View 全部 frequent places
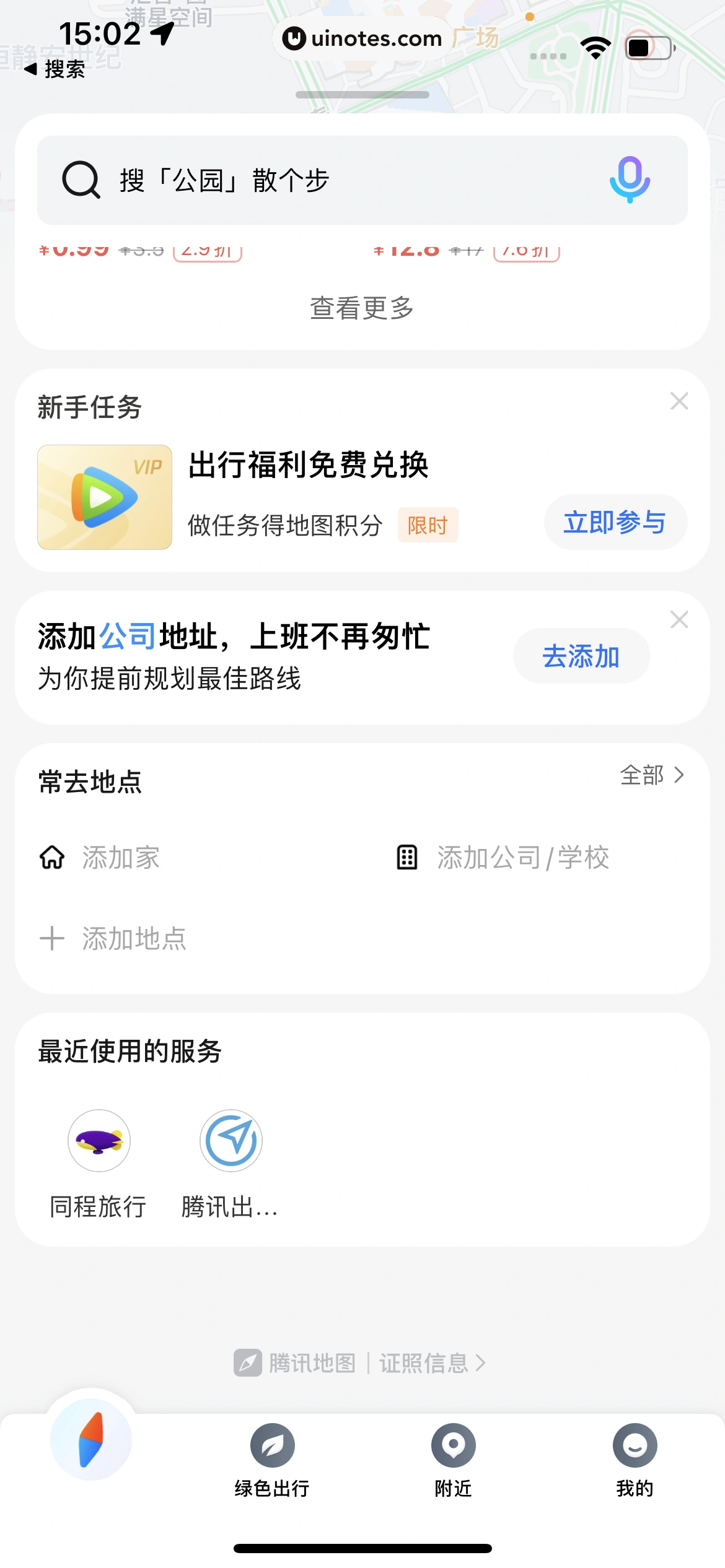The height and width of the screenshot is (1568, 725). (x=652, y=775)
